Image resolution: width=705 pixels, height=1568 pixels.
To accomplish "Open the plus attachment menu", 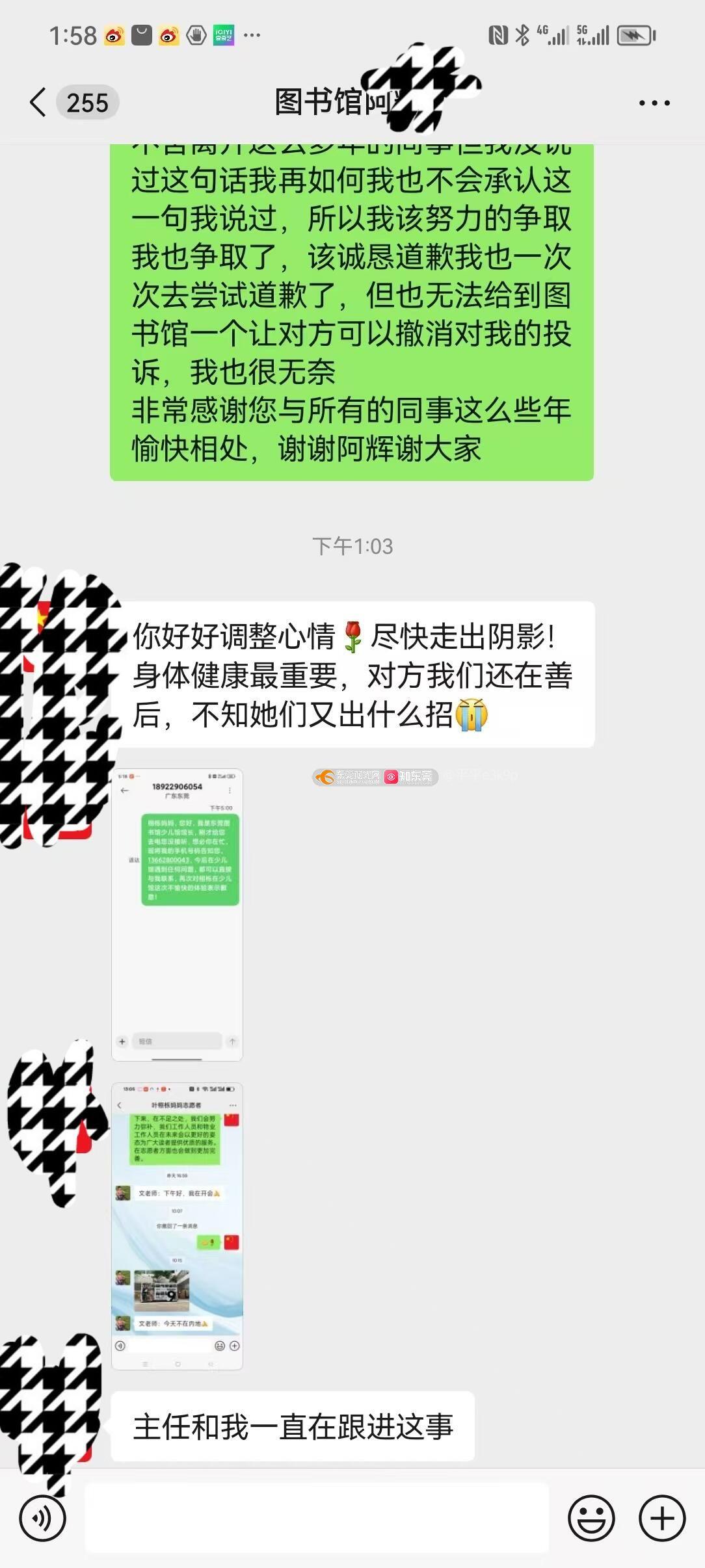I will point(662,1519).
